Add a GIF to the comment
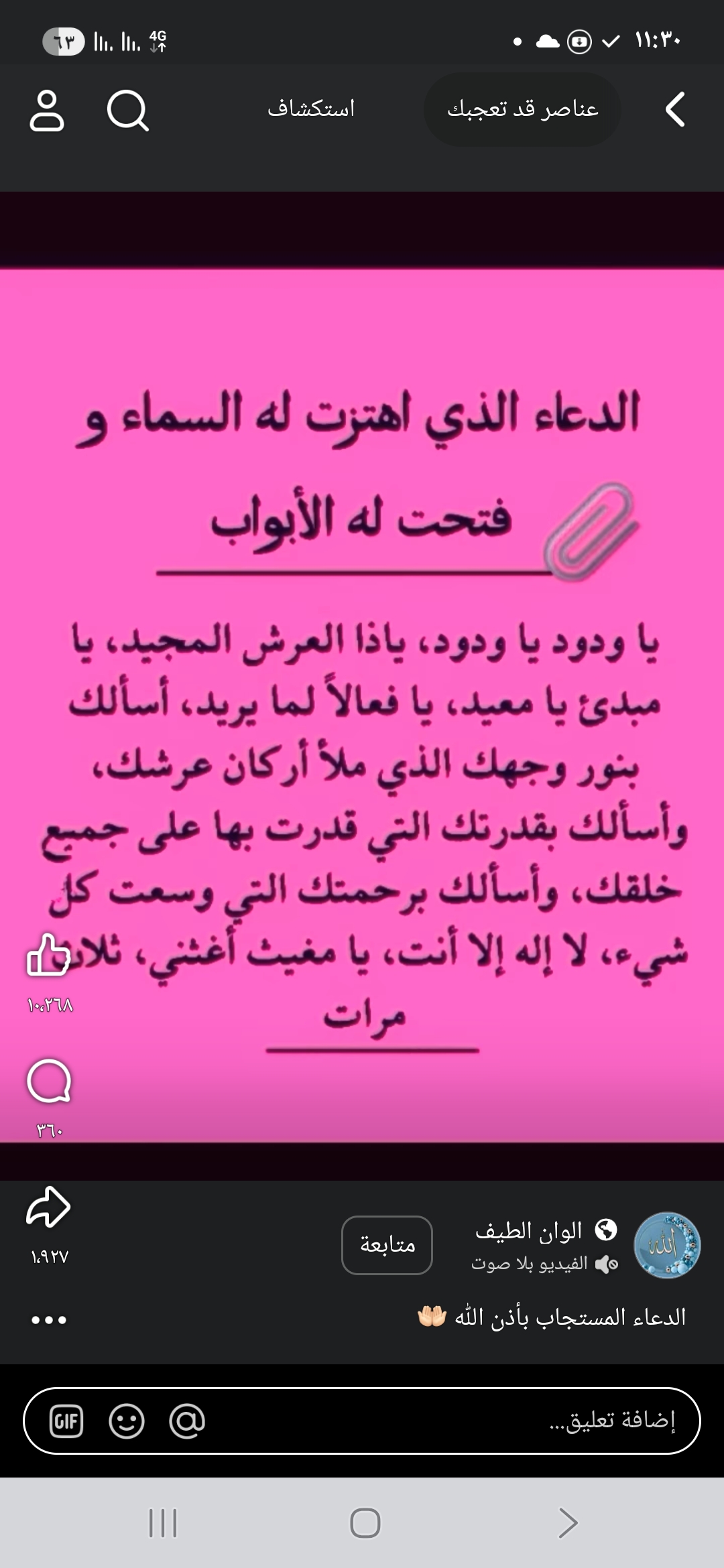Screen dimensions: 724x1568 click(66, 1421)
